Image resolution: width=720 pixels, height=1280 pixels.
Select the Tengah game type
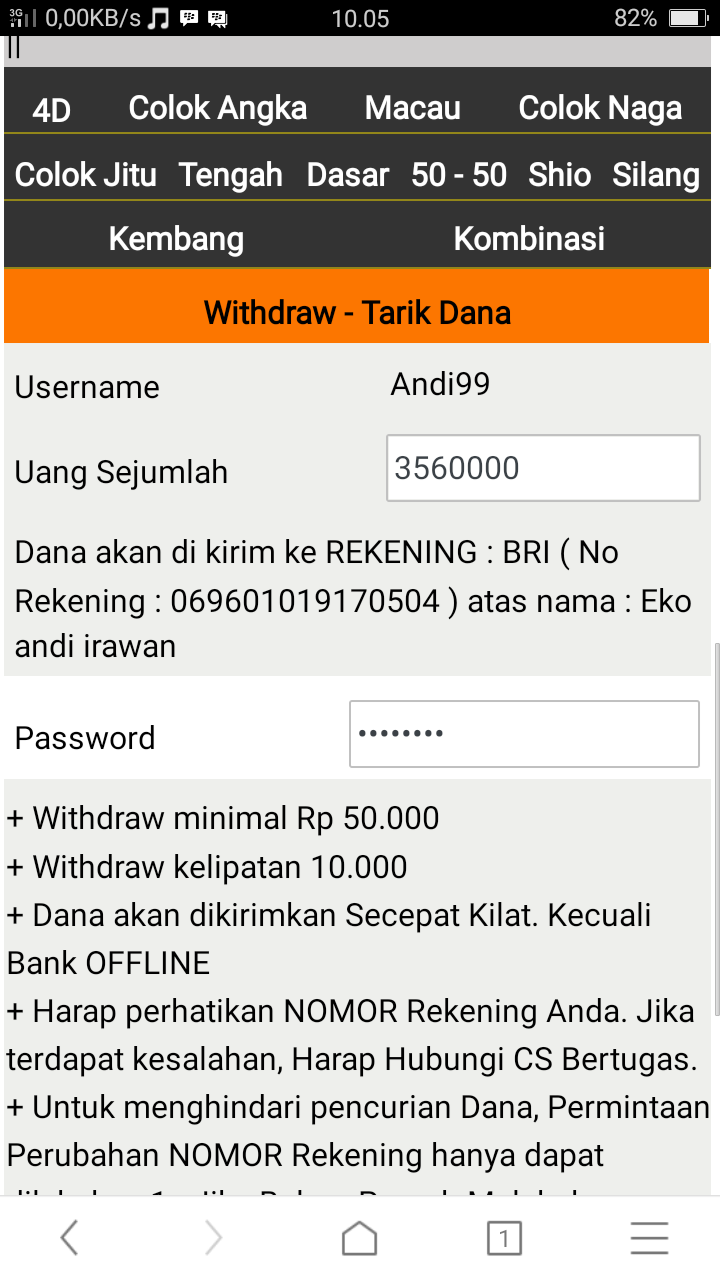click(x=231, y=175)
